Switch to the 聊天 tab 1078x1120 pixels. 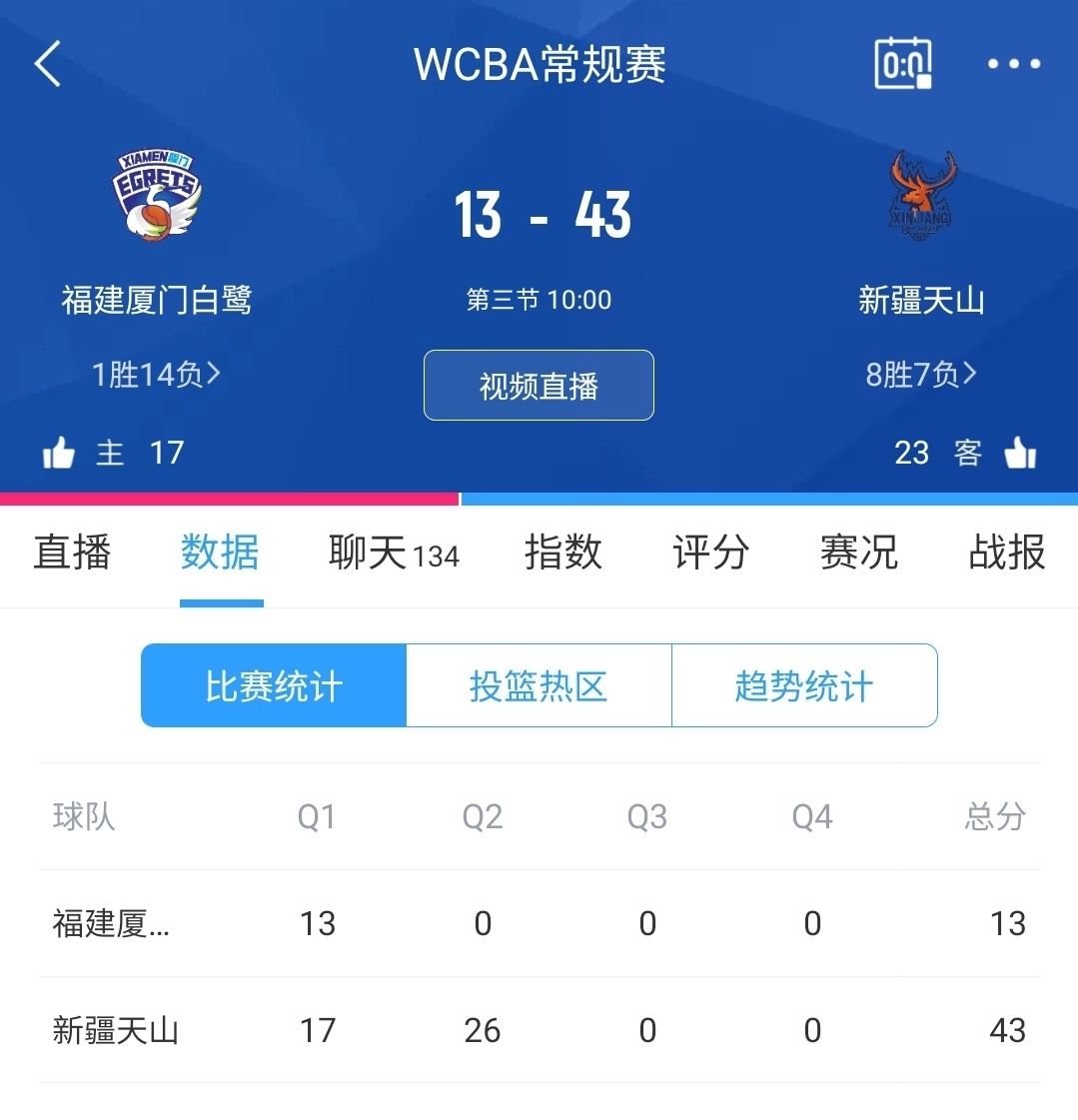(393, 553)
